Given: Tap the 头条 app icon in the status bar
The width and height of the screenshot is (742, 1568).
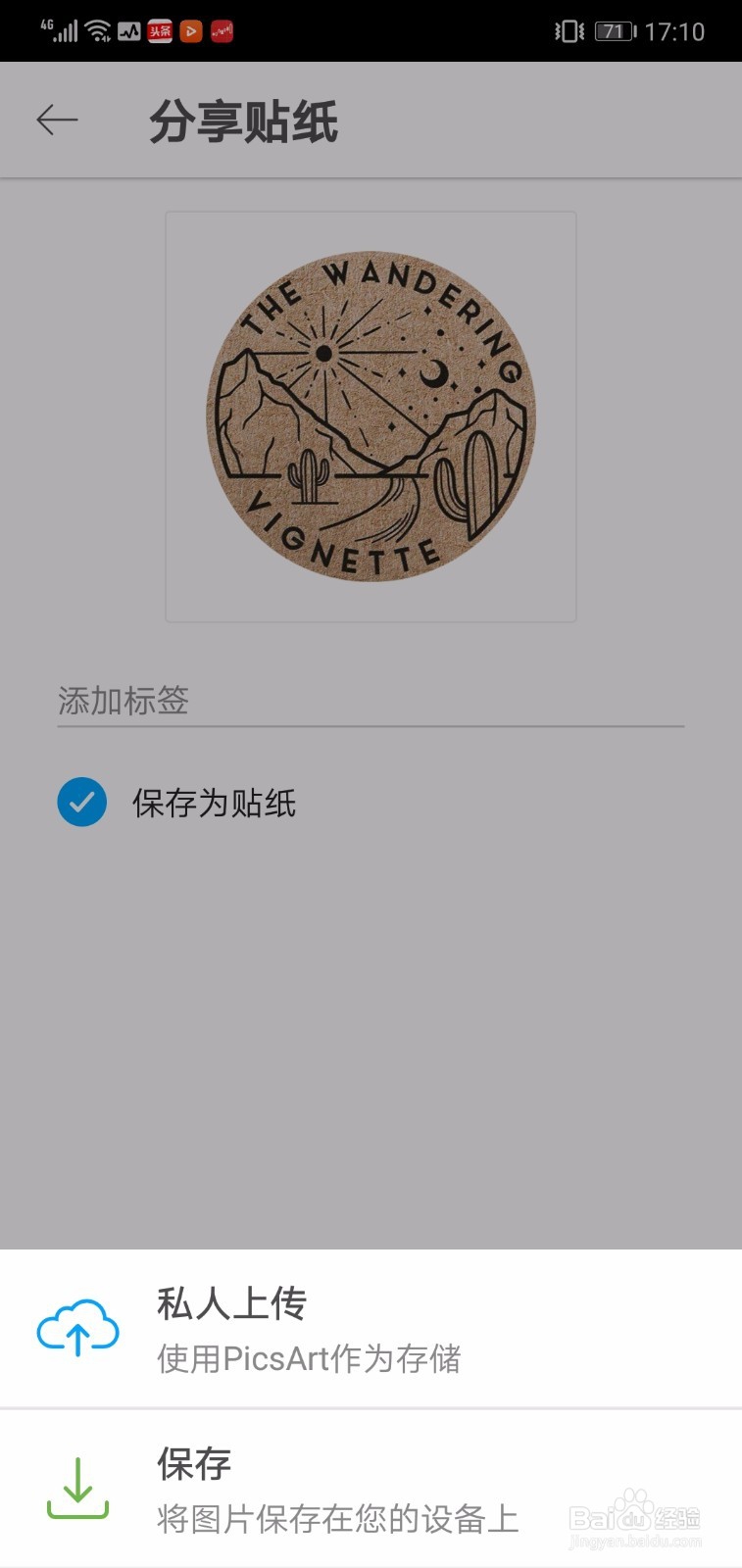Looking at the screenshot, I should pos(158,30).
